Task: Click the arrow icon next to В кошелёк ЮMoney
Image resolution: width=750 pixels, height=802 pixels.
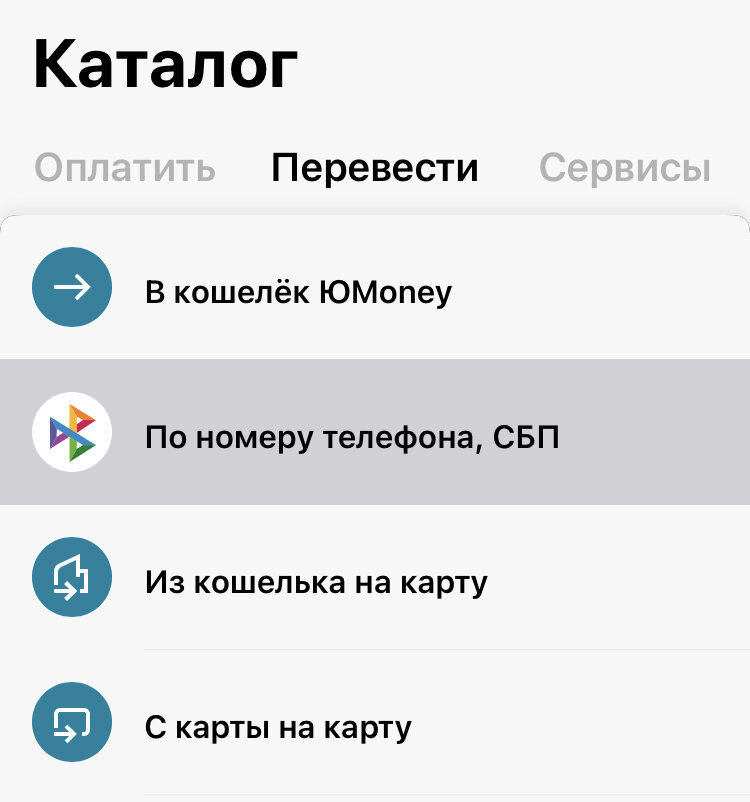Action: tap(71, 287)
